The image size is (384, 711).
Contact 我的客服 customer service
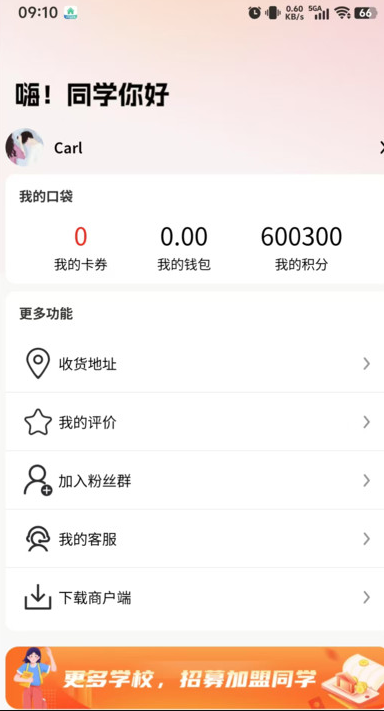pyautogui.click(x=194, y=539)
